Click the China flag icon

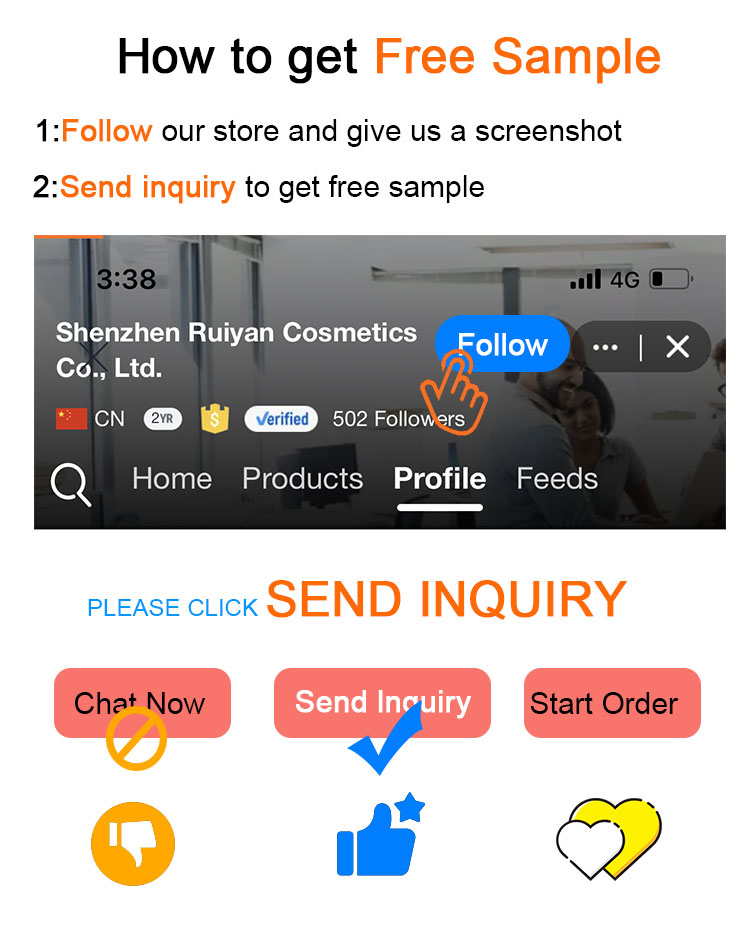tap(68, 419)
